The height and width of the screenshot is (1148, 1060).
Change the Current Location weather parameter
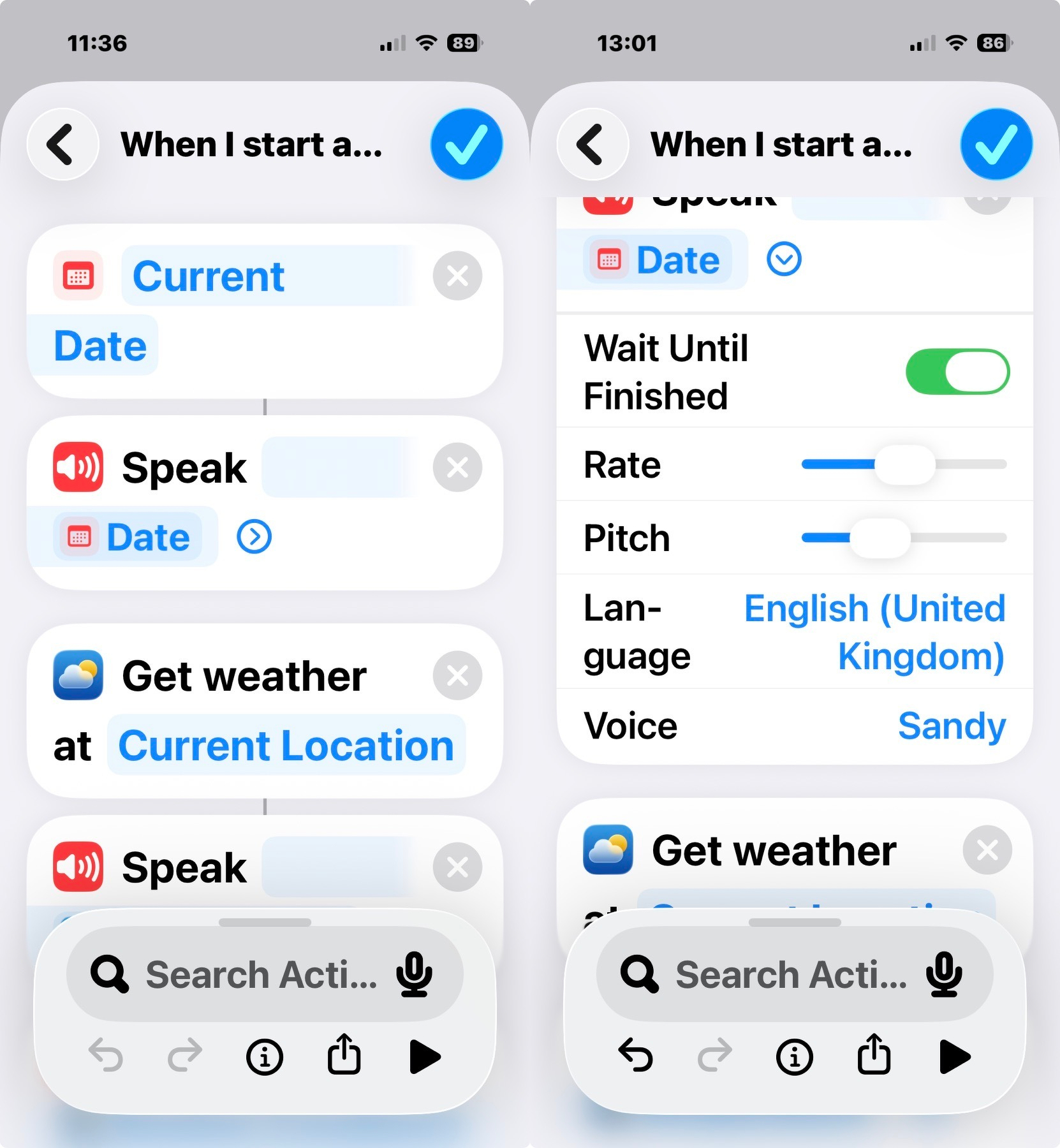286,745
